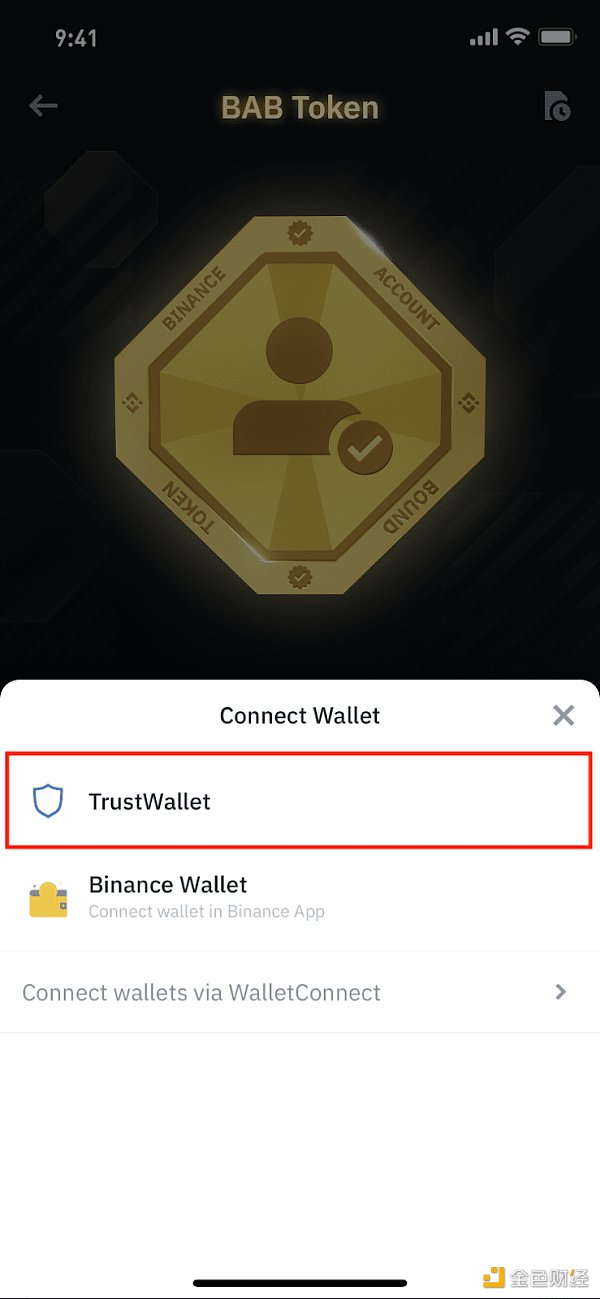The image size is (600, 1299).
Task: Open Connect wallets via WalletConnect
Action: pos(299,992)
